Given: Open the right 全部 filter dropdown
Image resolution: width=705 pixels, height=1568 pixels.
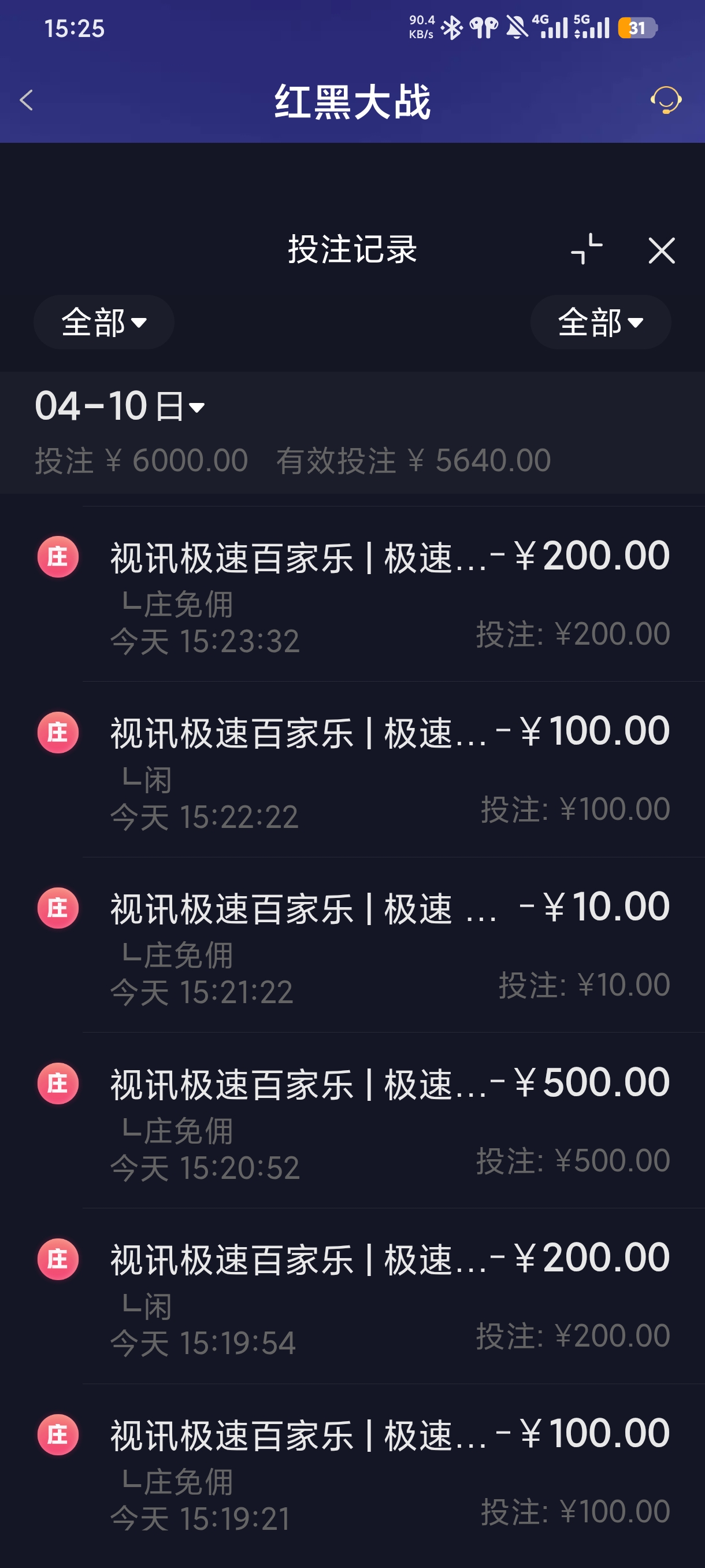Looking at the screenshot, I should click(x=600, y=323).
